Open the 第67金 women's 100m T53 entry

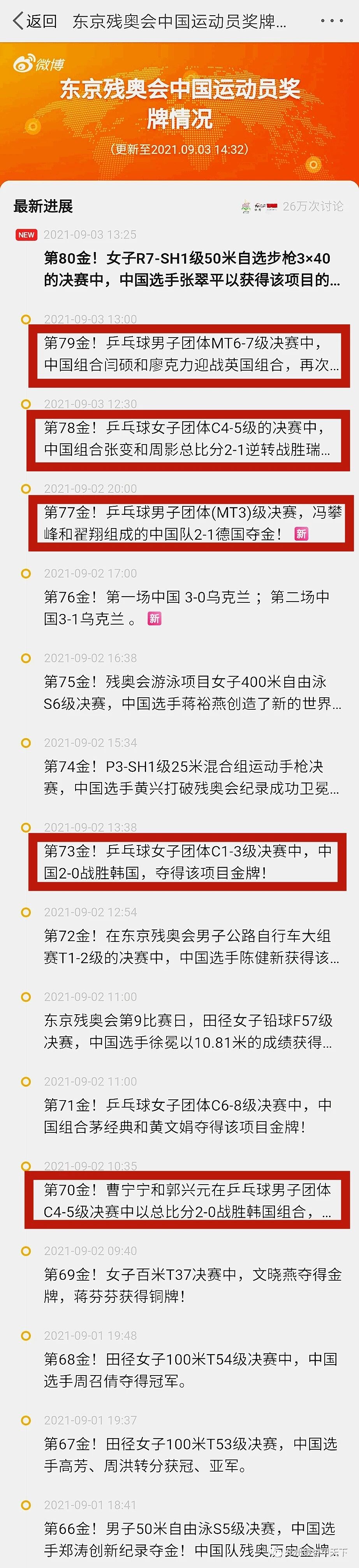(190, 1454)
